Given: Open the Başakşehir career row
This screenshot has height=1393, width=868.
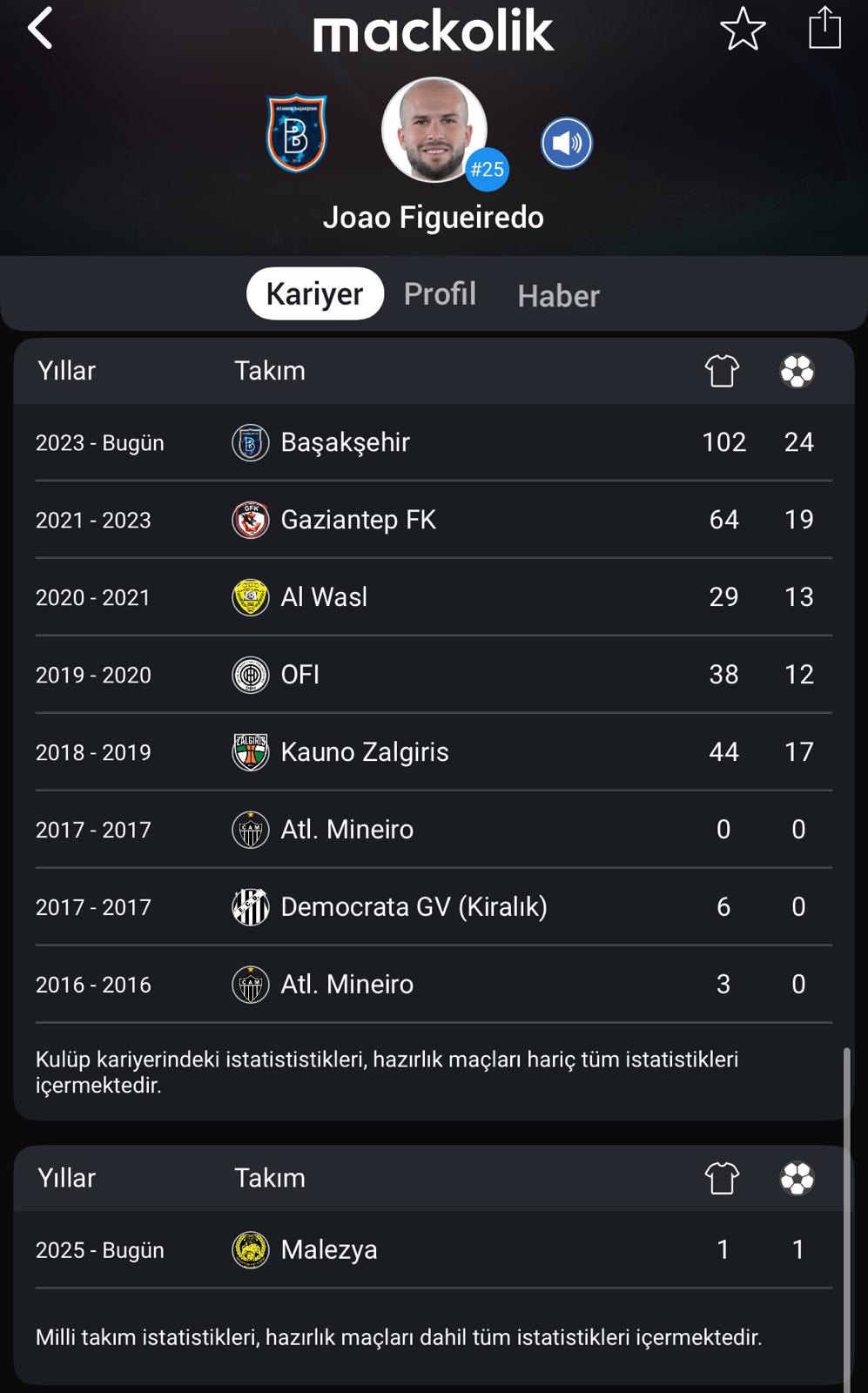Looking at the screenshot, I should coord(345,442).
